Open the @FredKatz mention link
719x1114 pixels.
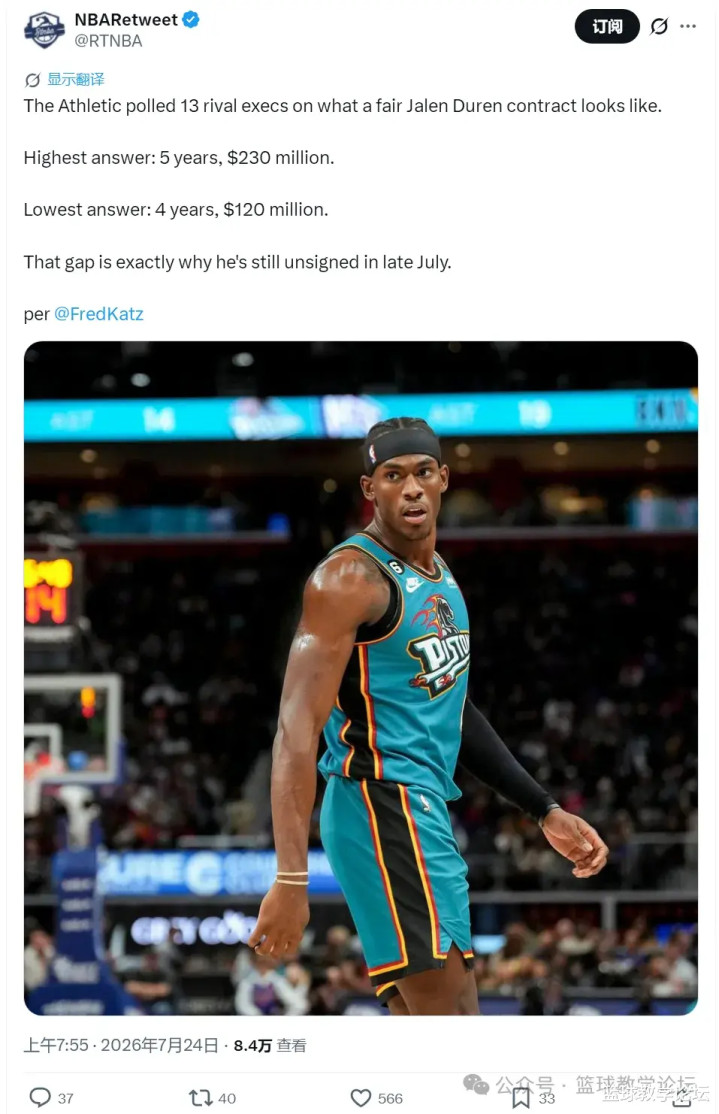click(x=99, y=314)
